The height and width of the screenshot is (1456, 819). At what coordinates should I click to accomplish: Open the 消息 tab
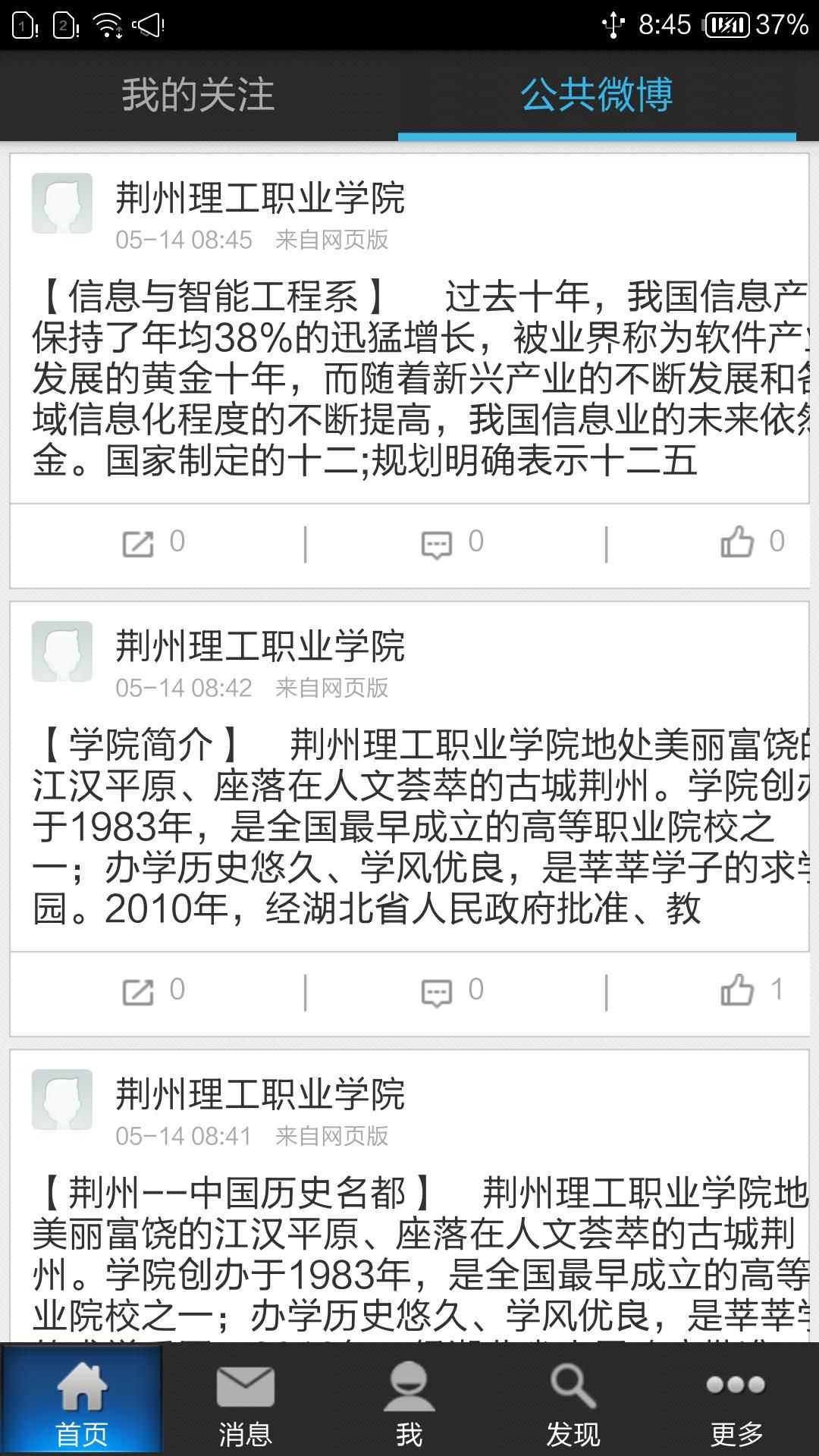coord(246,1401)
